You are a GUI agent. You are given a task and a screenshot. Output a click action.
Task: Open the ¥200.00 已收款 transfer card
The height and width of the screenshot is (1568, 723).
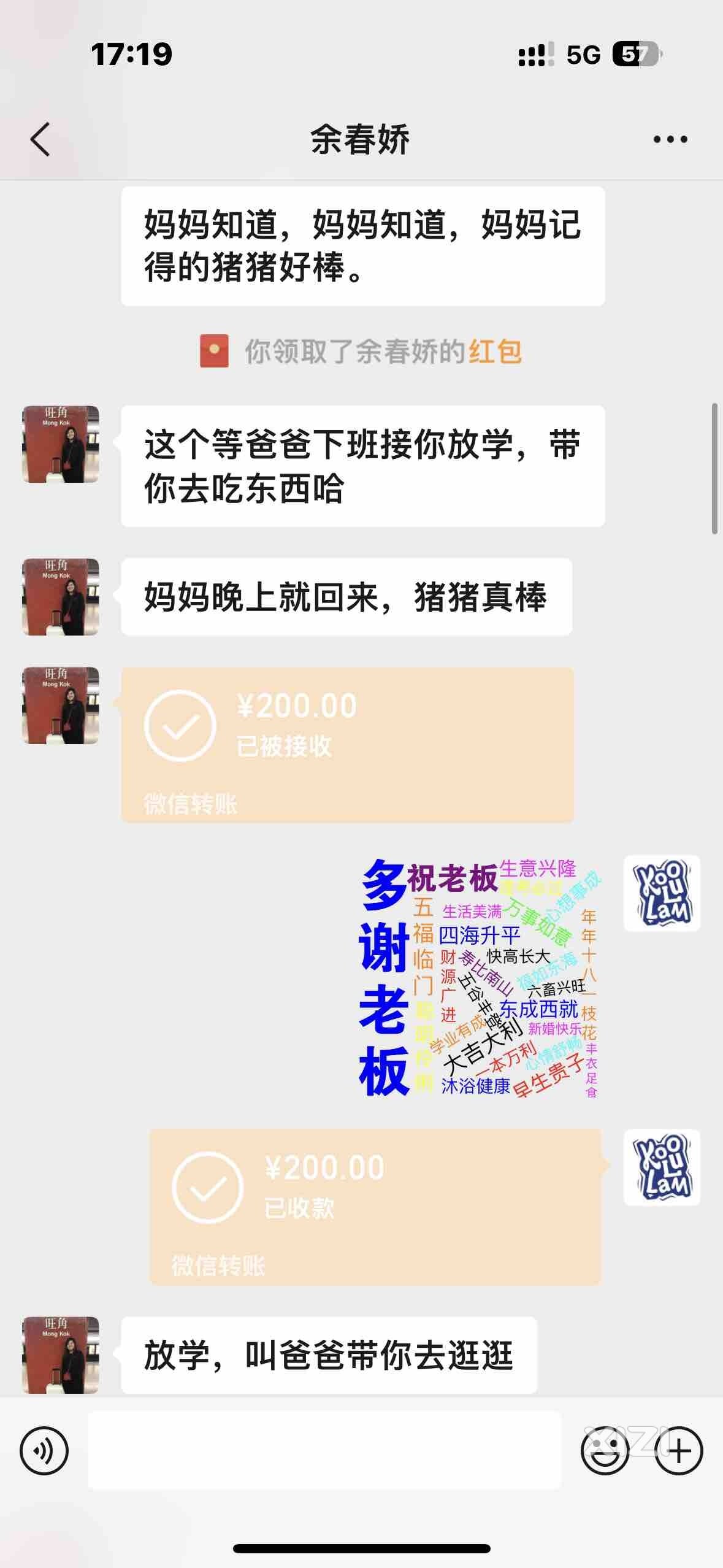375,1207
